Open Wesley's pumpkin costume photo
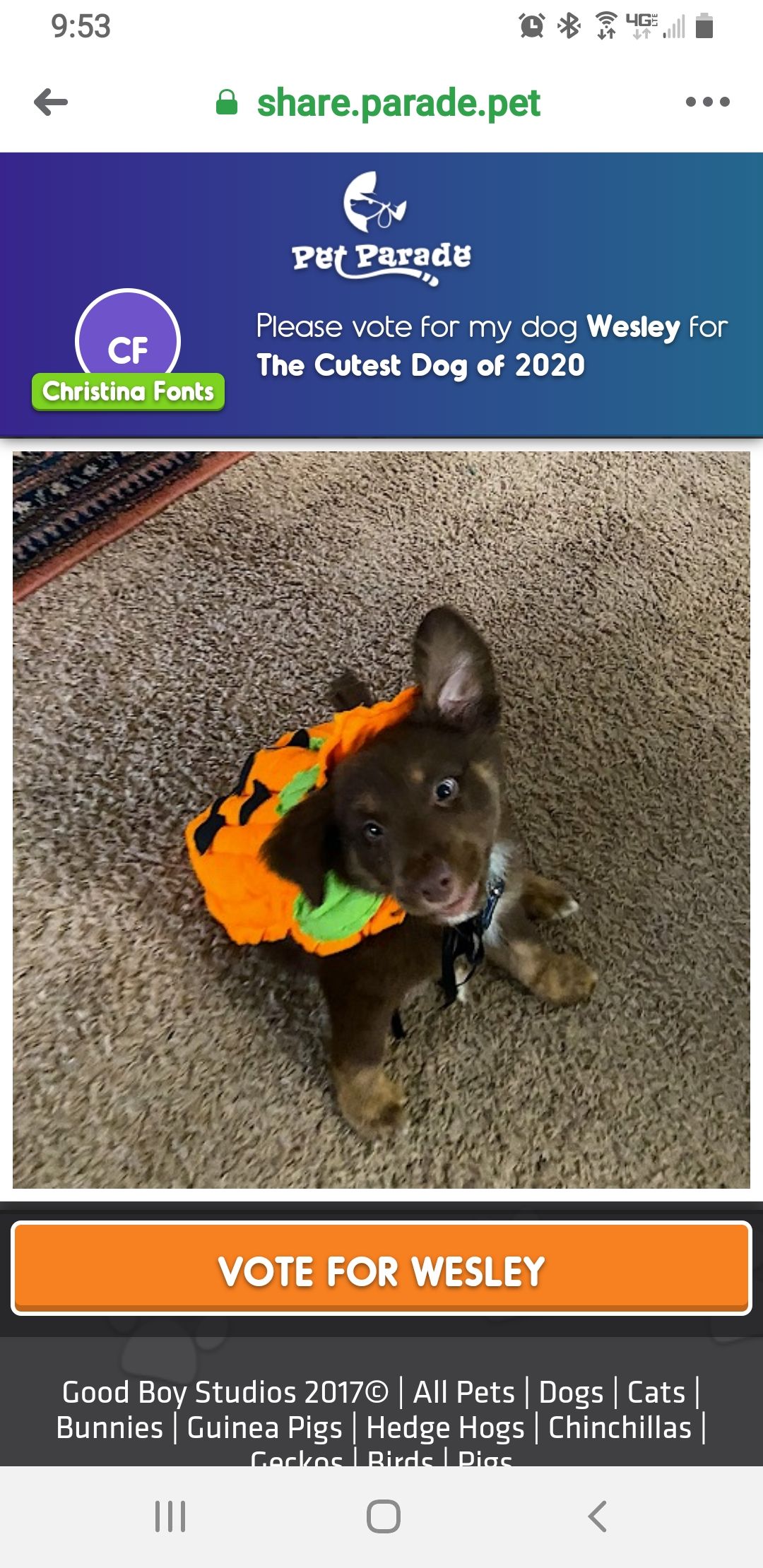This screenshot has width=763, height=1568. click(381, 819)
